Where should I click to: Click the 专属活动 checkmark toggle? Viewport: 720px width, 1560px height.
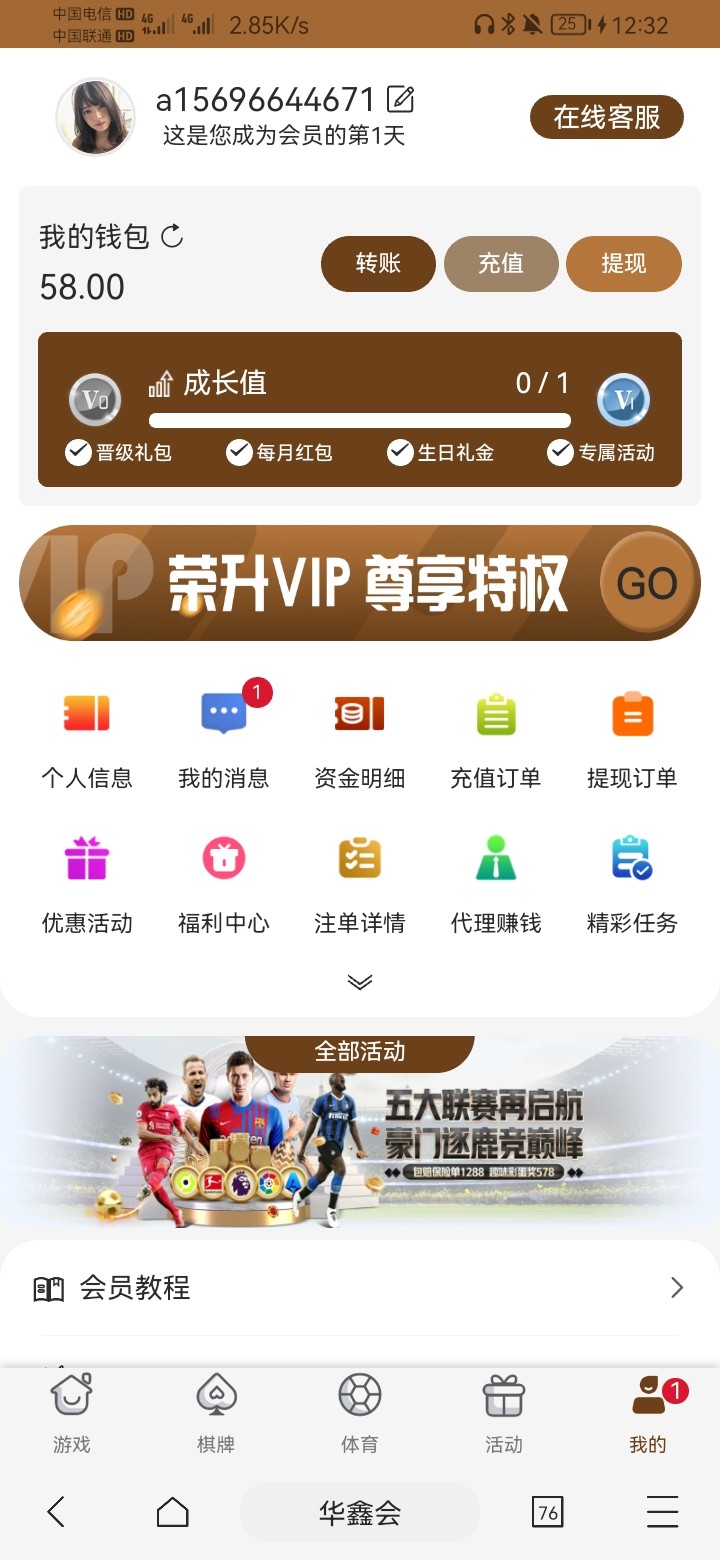pos(560,452)
